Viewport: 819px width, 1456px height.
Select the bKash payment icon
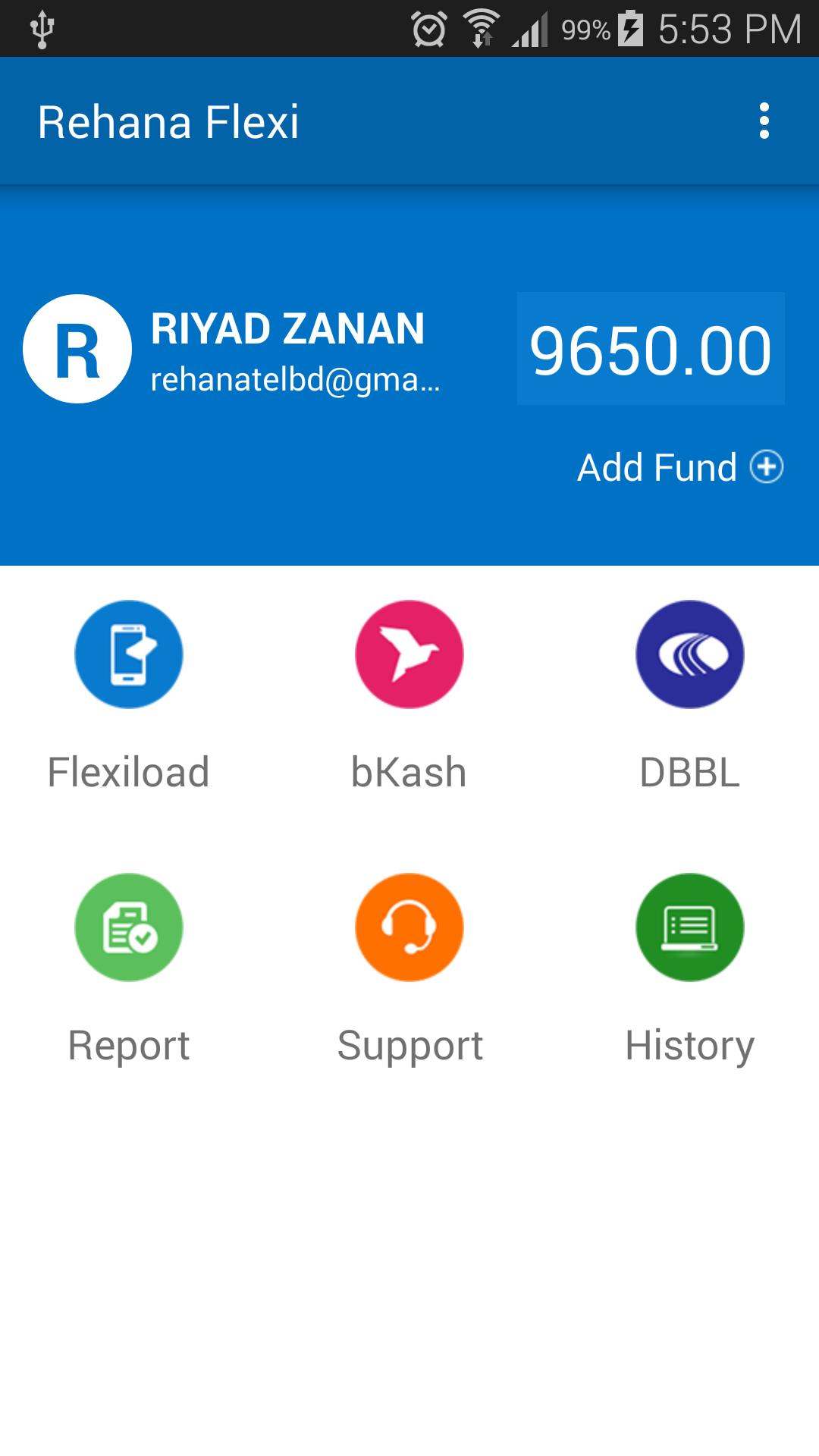tap(409, 654)
